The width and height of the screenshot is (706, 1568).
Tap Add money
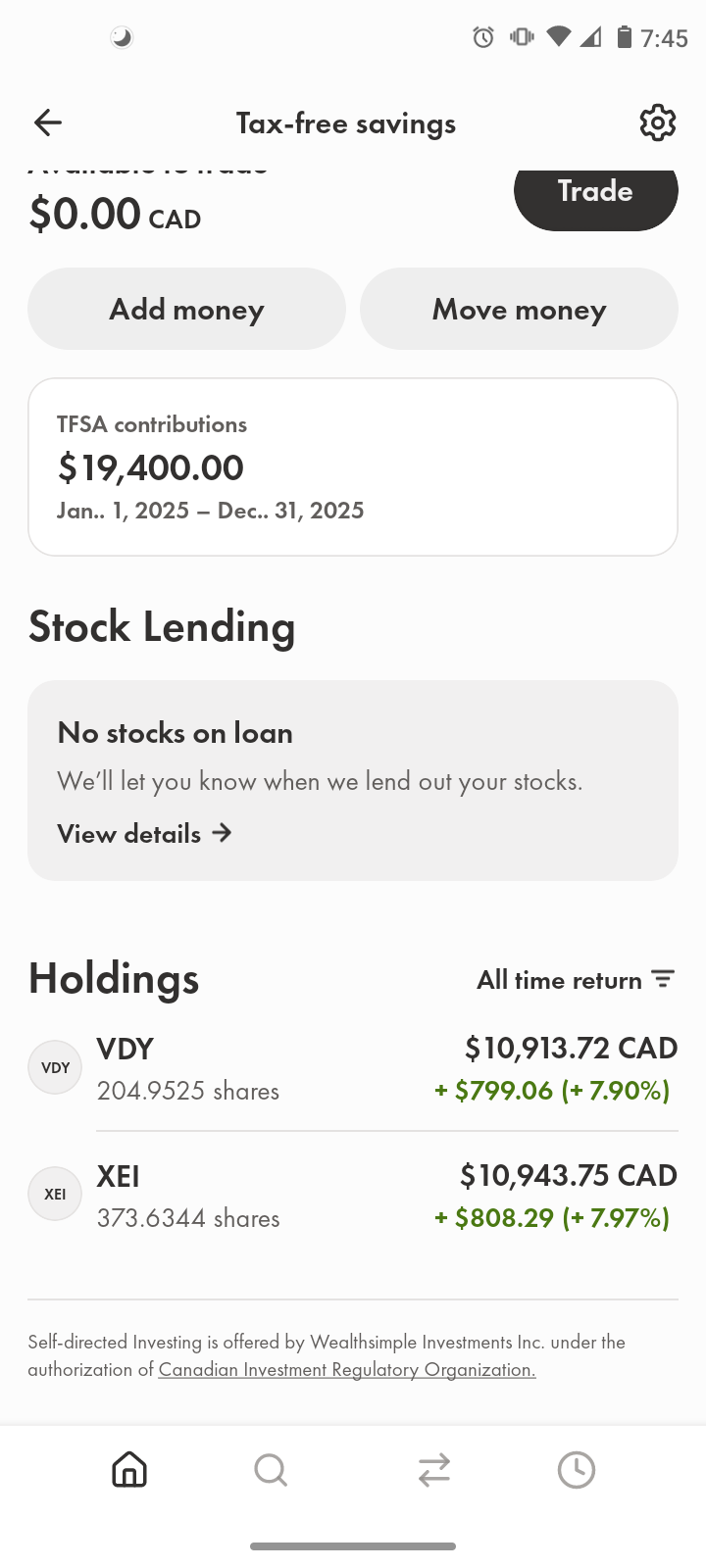[186, 309]
